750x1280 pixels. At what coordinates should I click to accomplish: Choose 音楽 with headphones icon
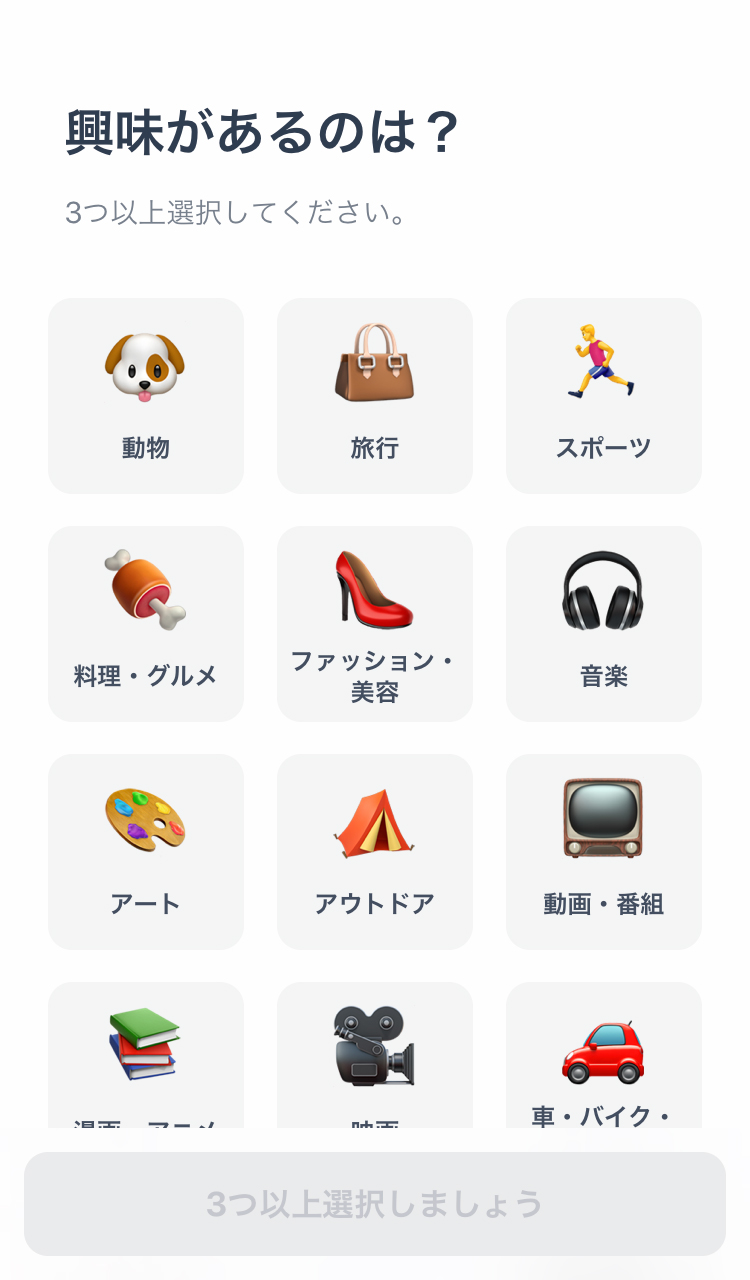pos(604,624)
